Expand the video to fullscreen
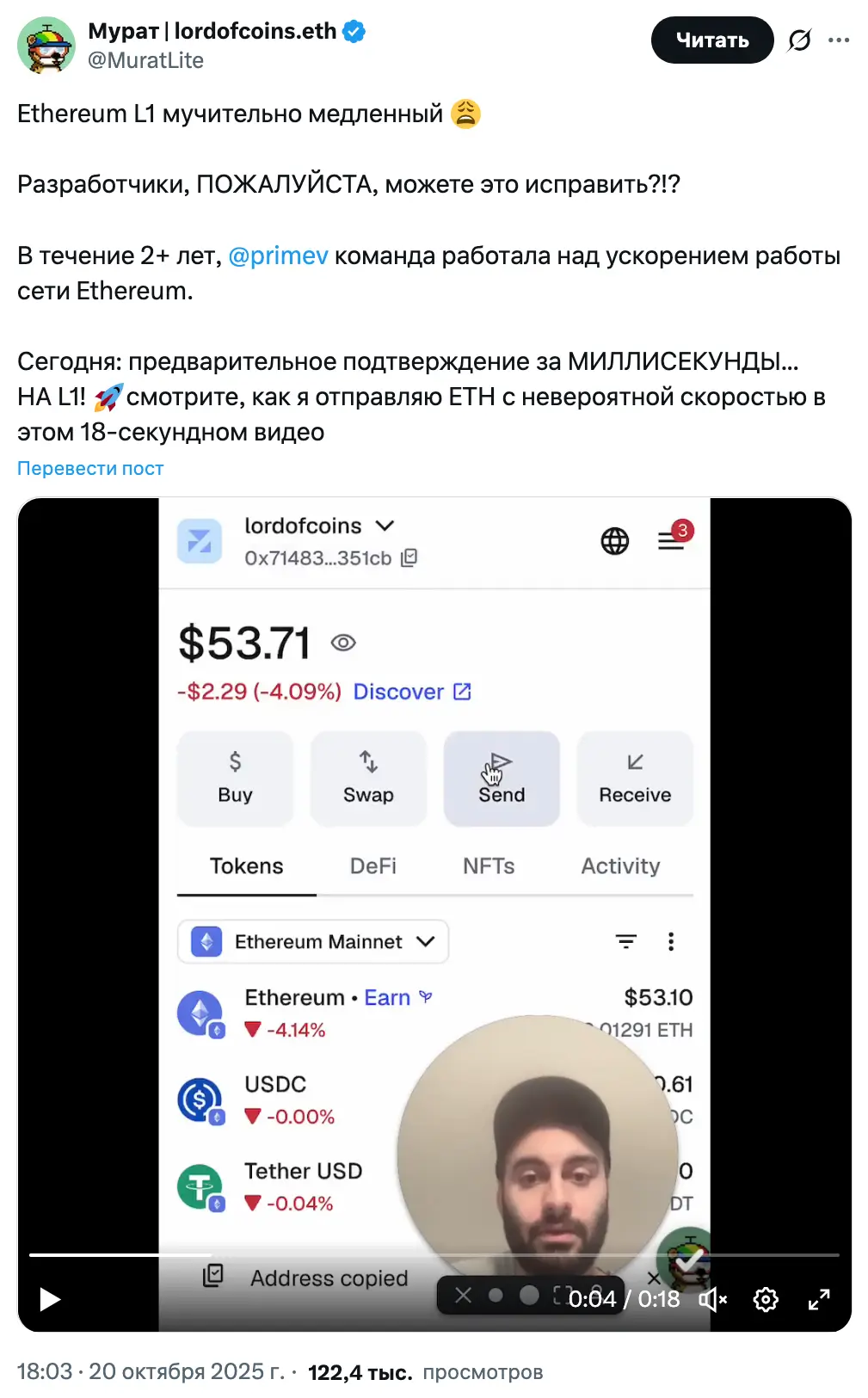Viewport: 868px width, 1398px height. click(x=819, y=1299)
